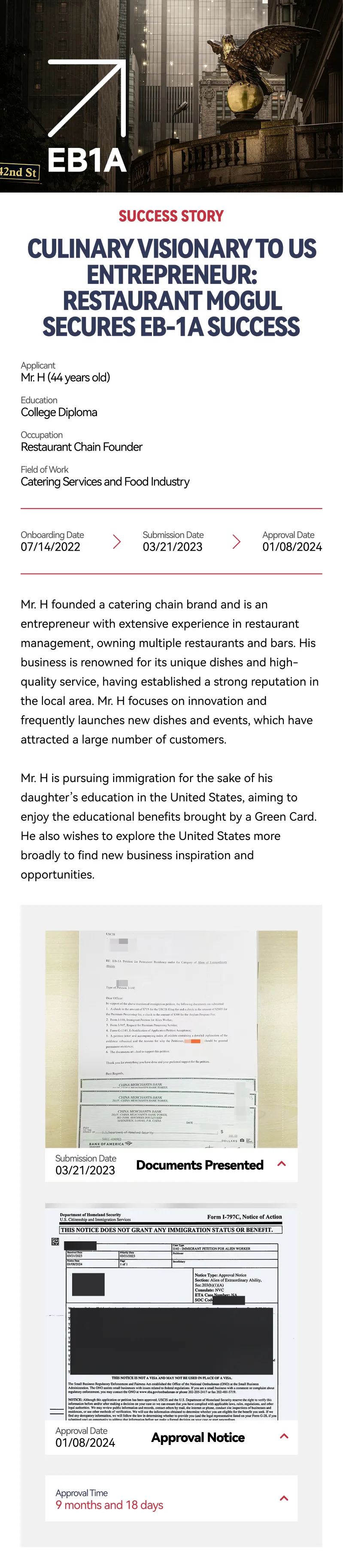Collapse the Documents Presented section
The height and width of the screenshot is (1568, 343).
(x=281, y=1163)
